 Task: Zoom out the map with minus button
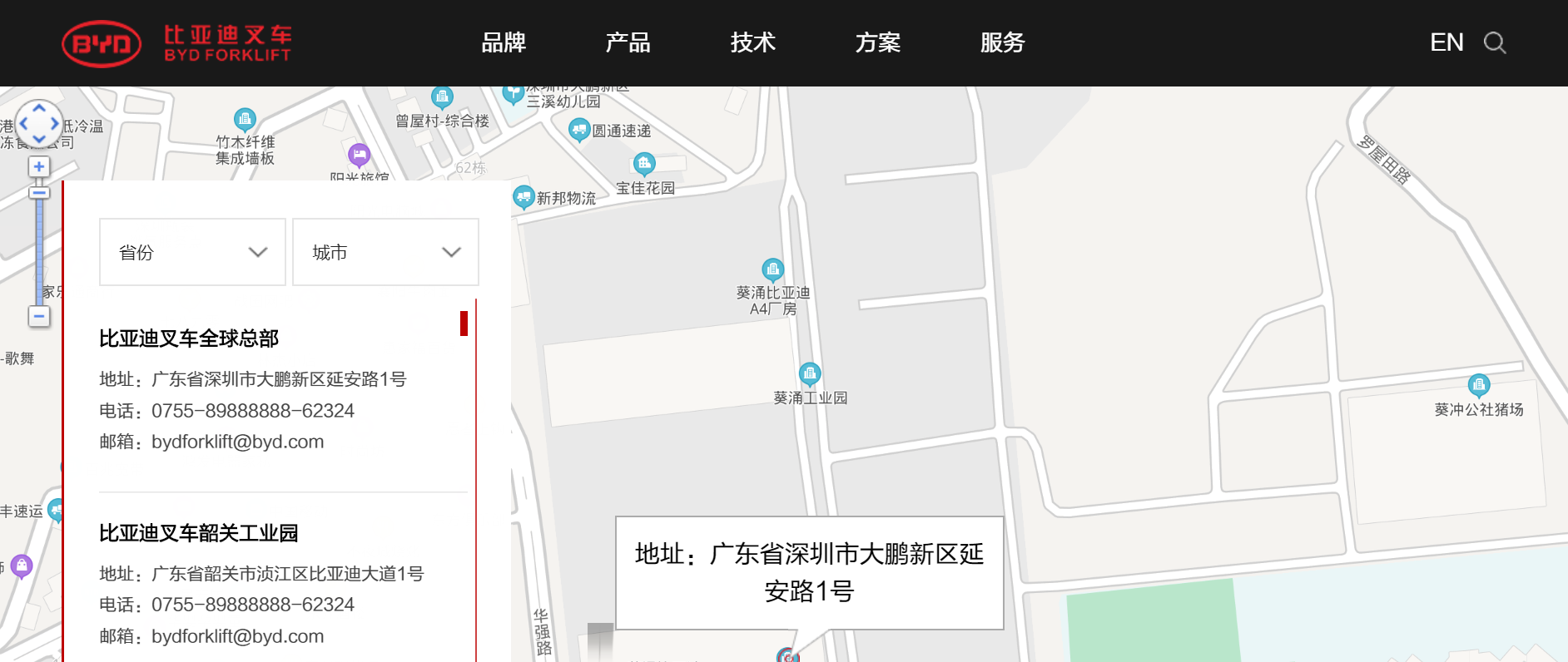[x=39, y=316]
